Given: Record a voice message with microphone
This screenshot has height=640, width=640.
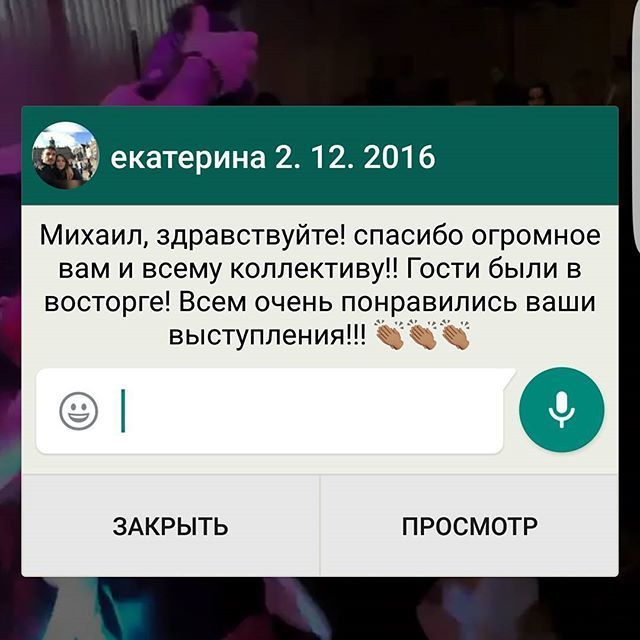Looking at the screenshot, I should click(x=561, y=410).
